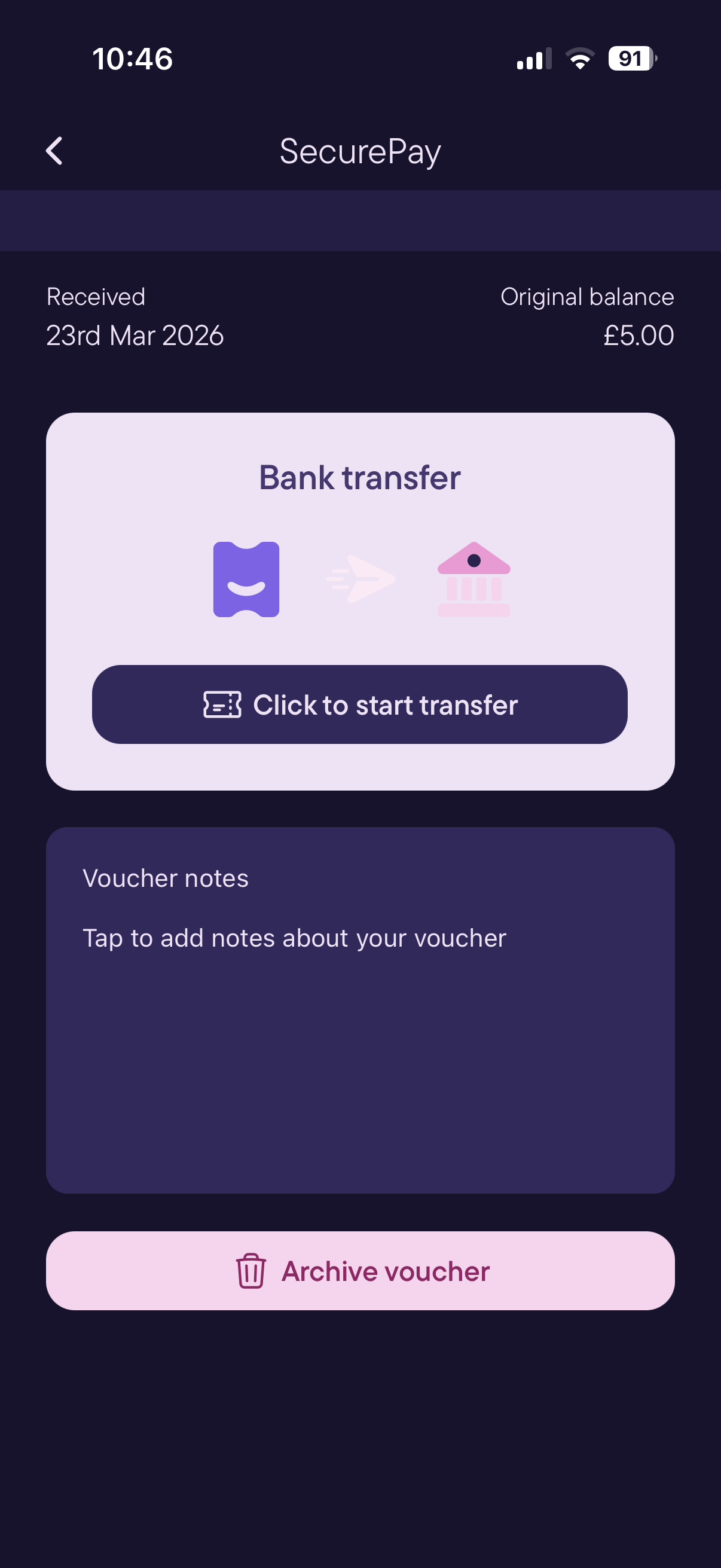The width and height of the screenshot is (721, 1568).
Task: Start the bank transfer
Action: point(359,704)
